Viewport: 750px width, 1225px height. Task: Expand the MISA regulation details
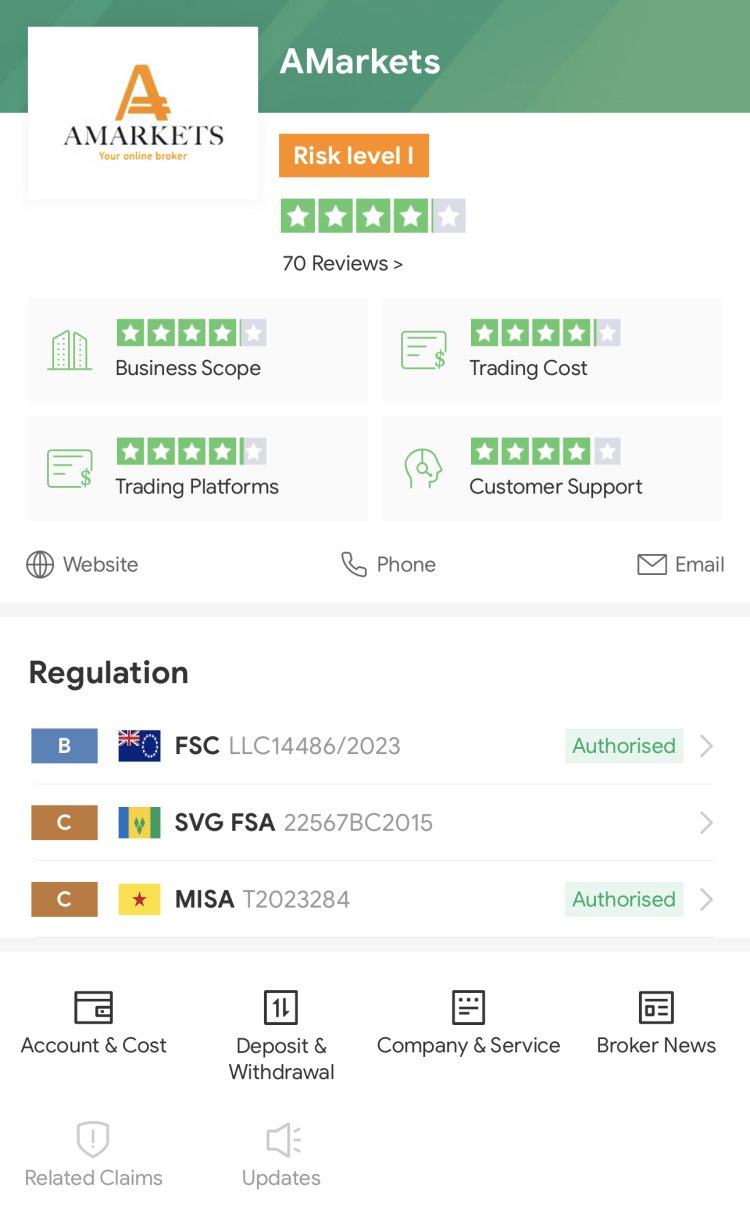coord(707,899)
